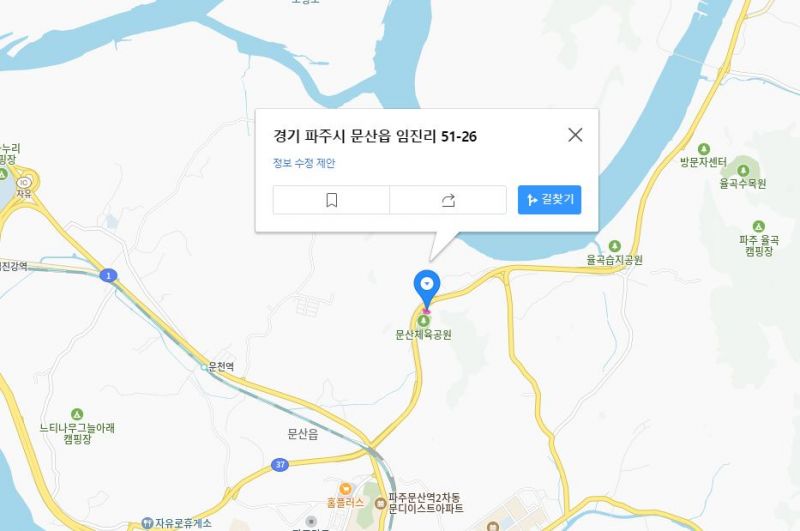Open the 율곡습지공원 place marker
The width and height of the screenshot is (800, 531).
click(615, 246)
